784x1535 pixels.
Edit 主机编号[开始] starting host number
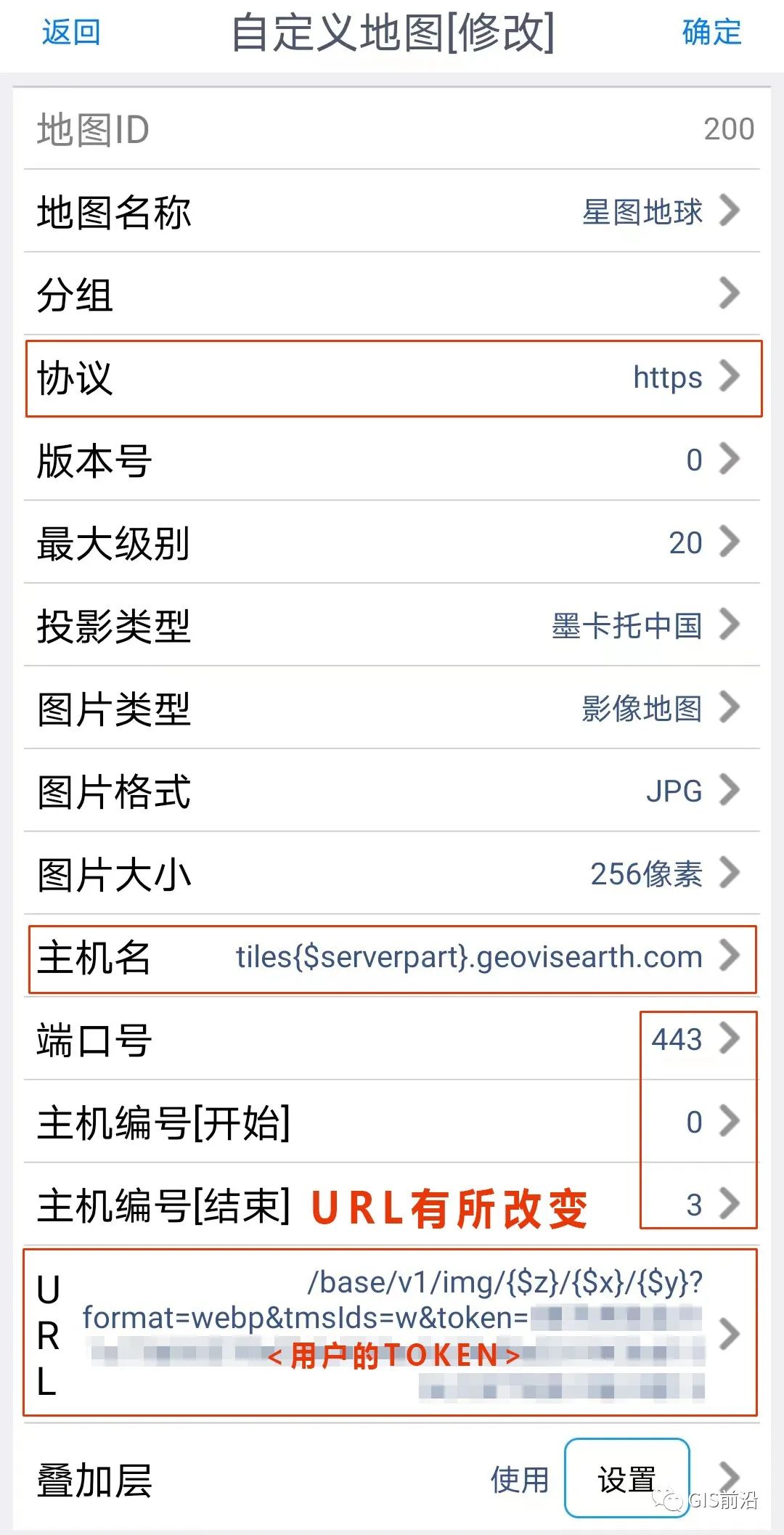tap(392, 1123)
